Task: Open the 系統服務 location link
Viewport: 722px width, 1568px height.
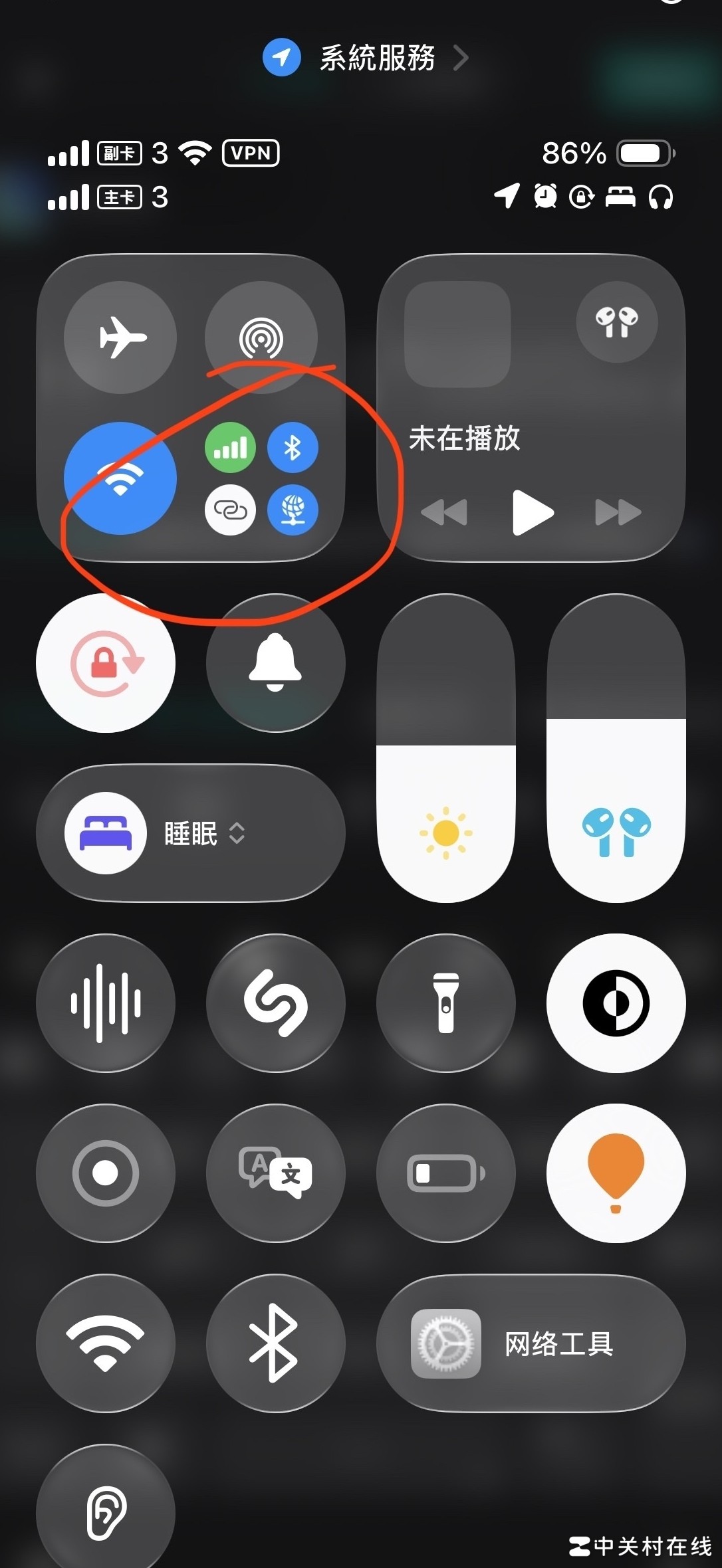Action: coord(366,58)
